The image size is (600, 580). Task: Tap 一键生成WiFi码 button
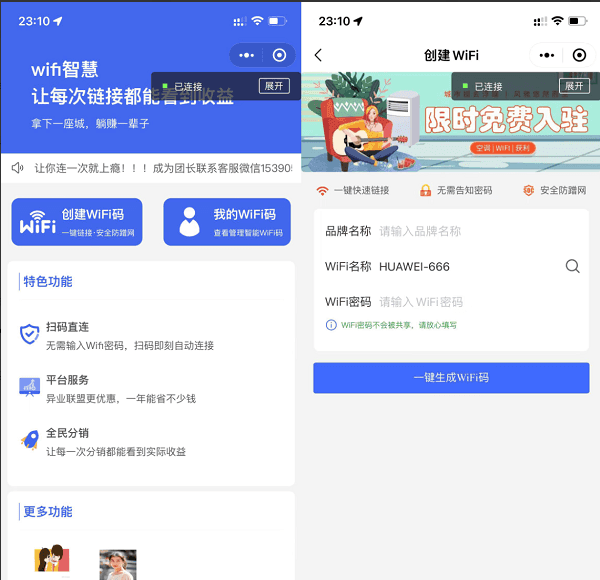click(451, 378)
